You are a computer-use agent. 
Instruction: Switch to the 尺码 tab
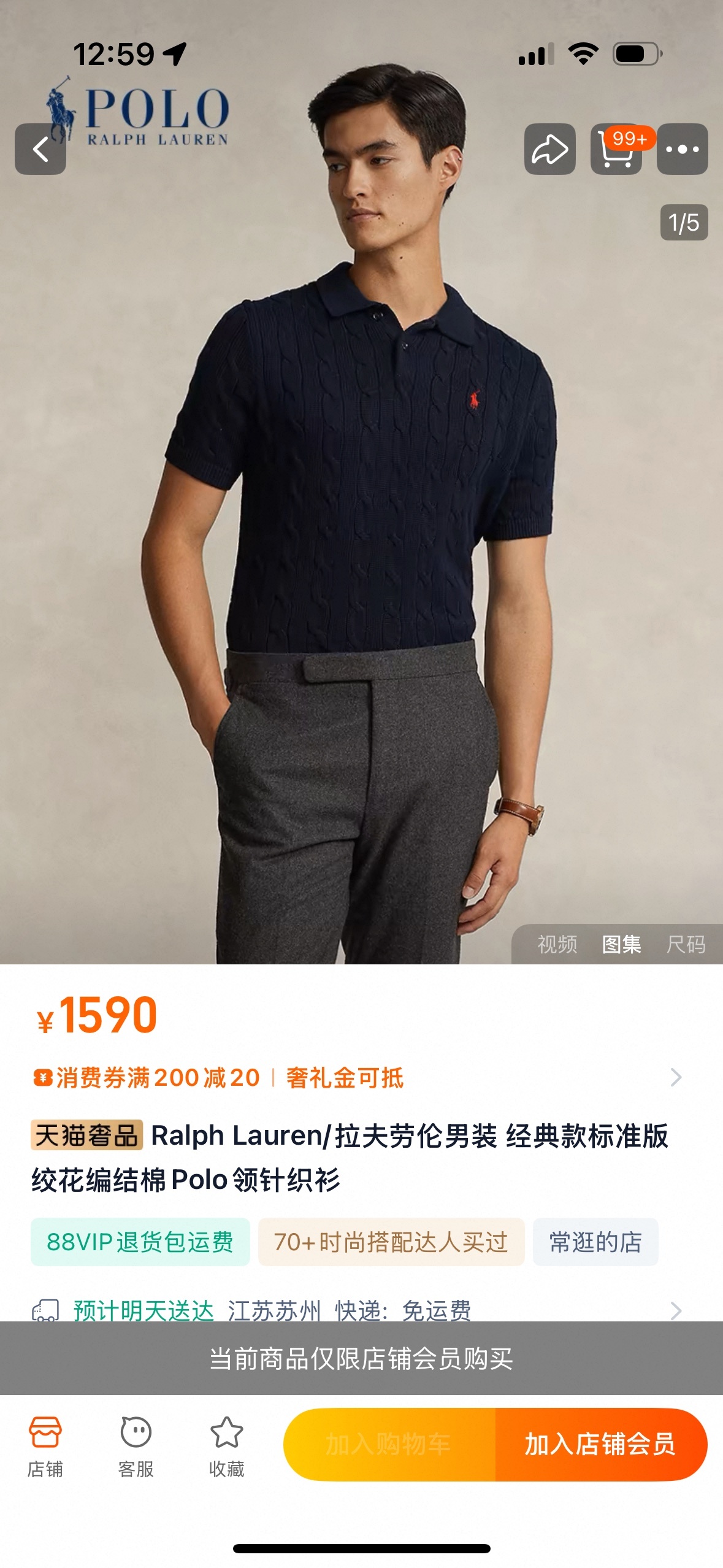pyautogui.click(x=686, y=944)
